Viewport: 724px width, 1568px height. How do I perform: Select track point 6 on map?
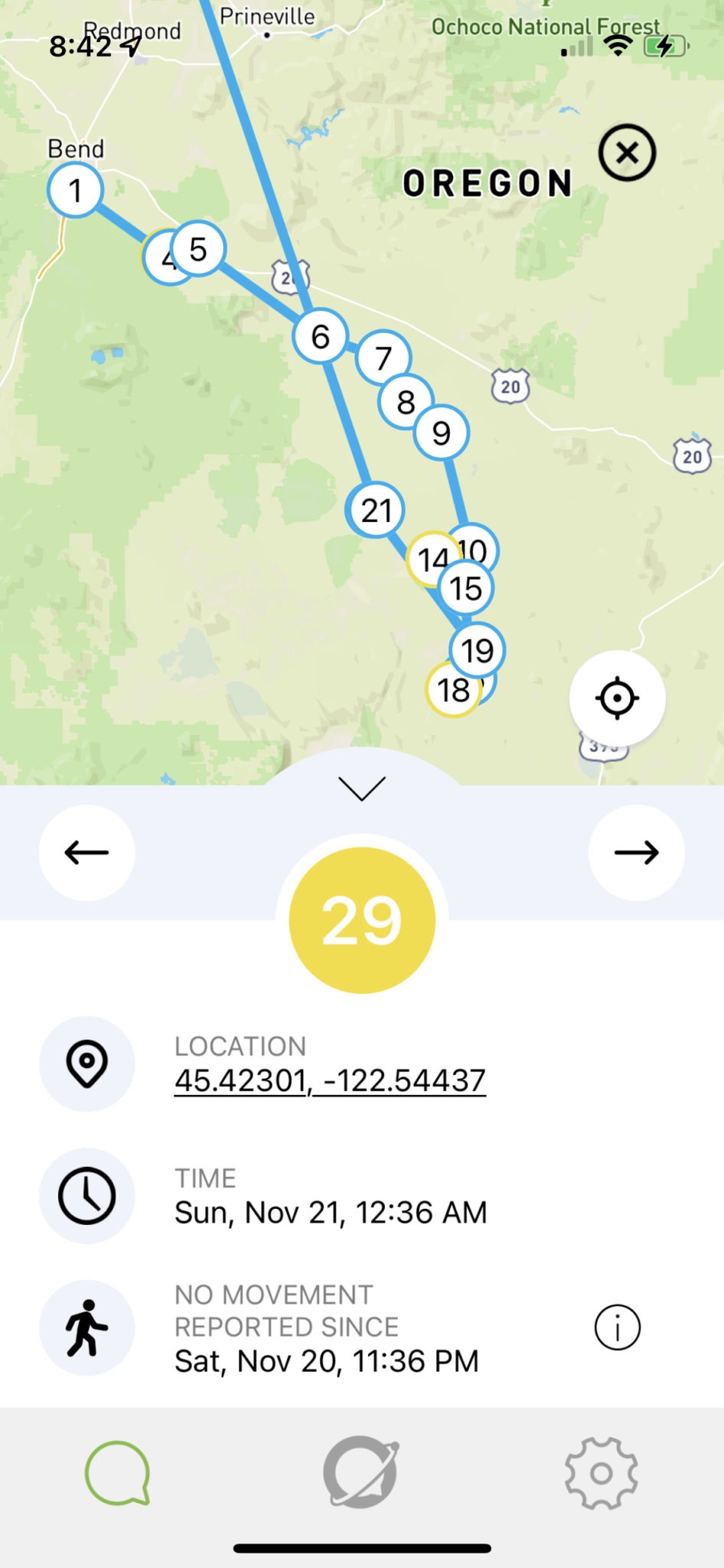coord(321,336)
